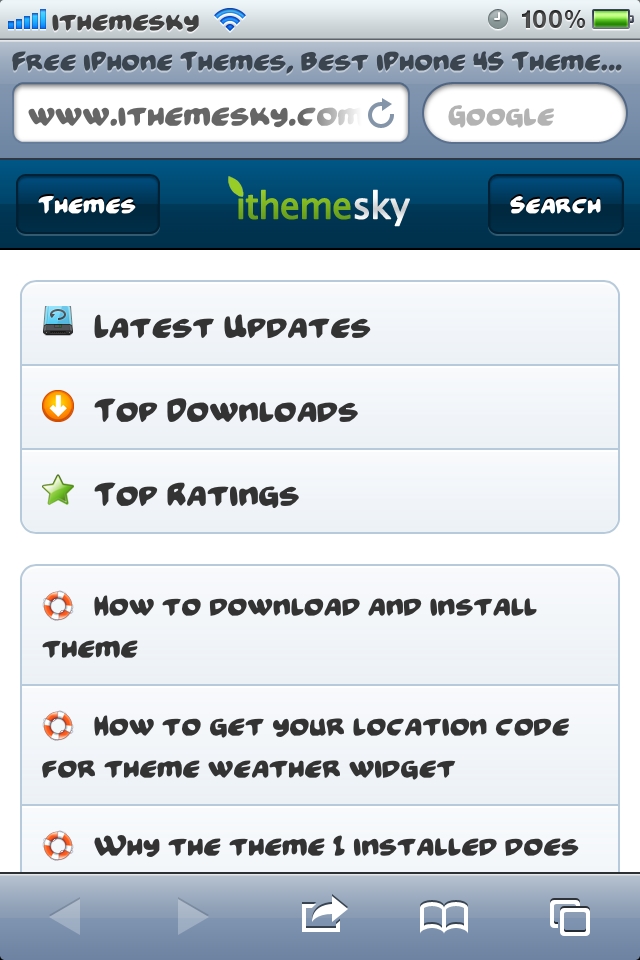640x960 pixels.
Task: Show open browser pages
Action: pyautogui.click(x=569, y=916)
